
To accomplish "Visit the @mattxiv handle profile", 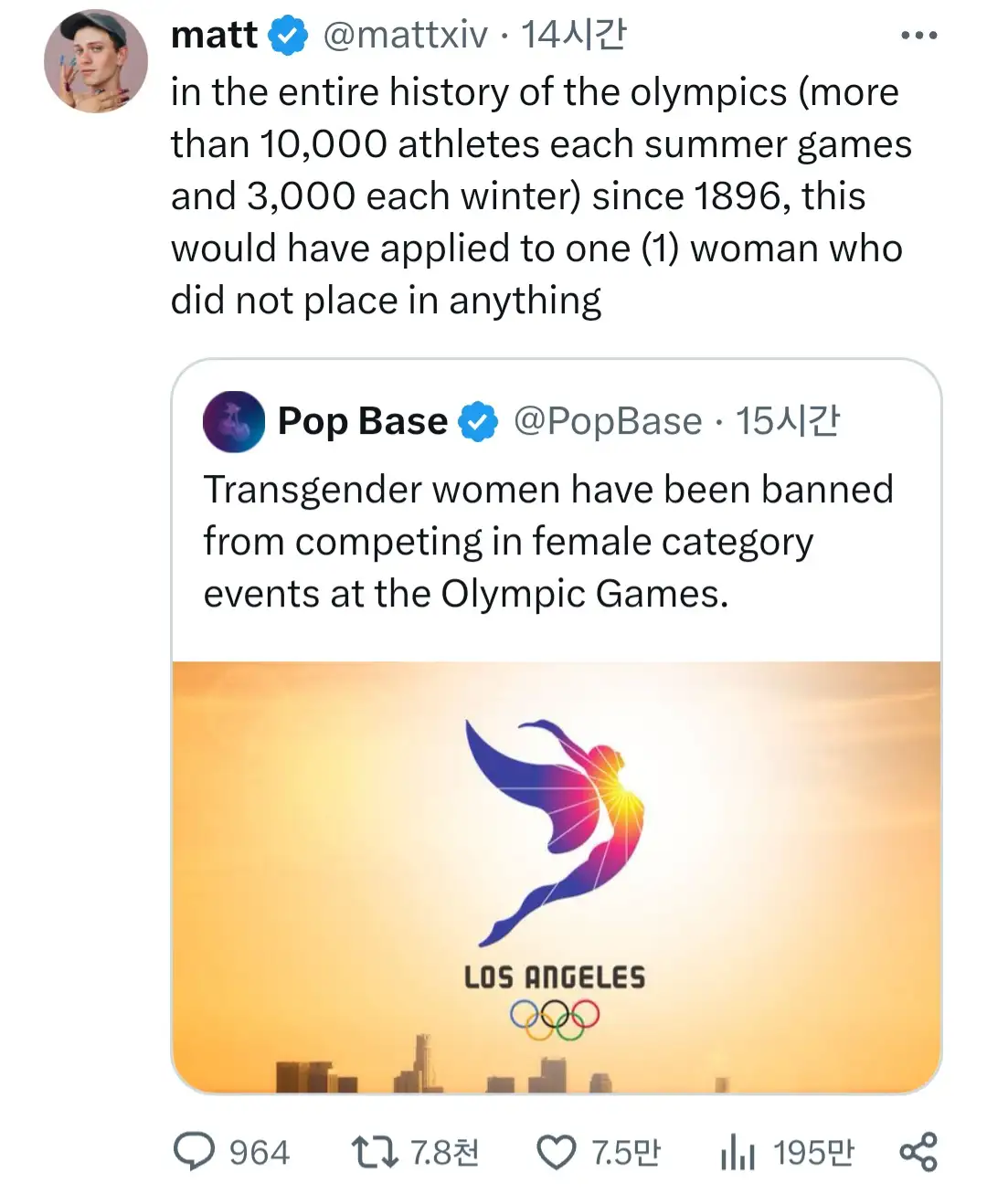I will click(405, 36).
